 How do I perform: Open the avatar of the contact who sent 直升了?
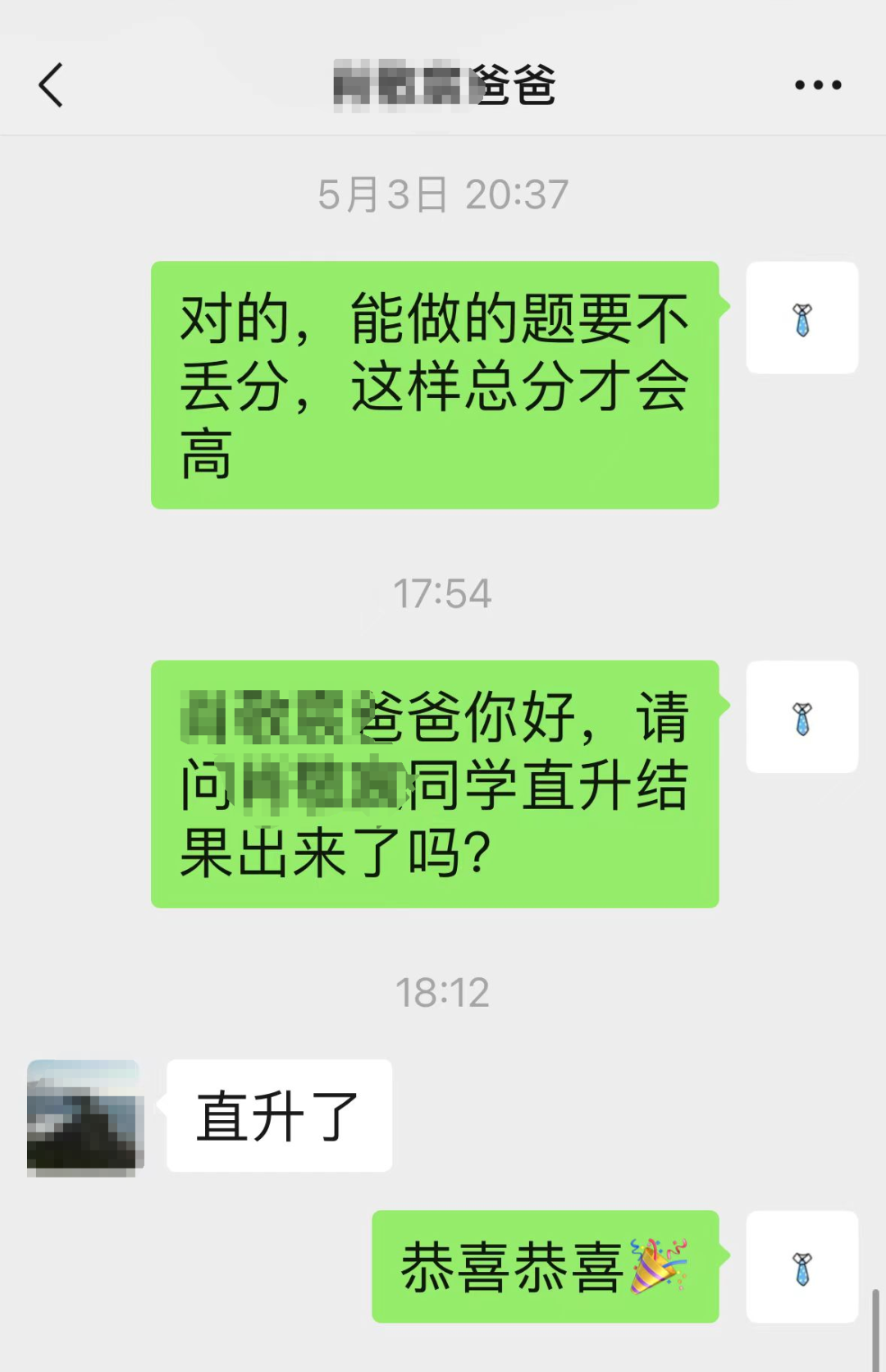pyautogui.click(x=84, y=1116)
